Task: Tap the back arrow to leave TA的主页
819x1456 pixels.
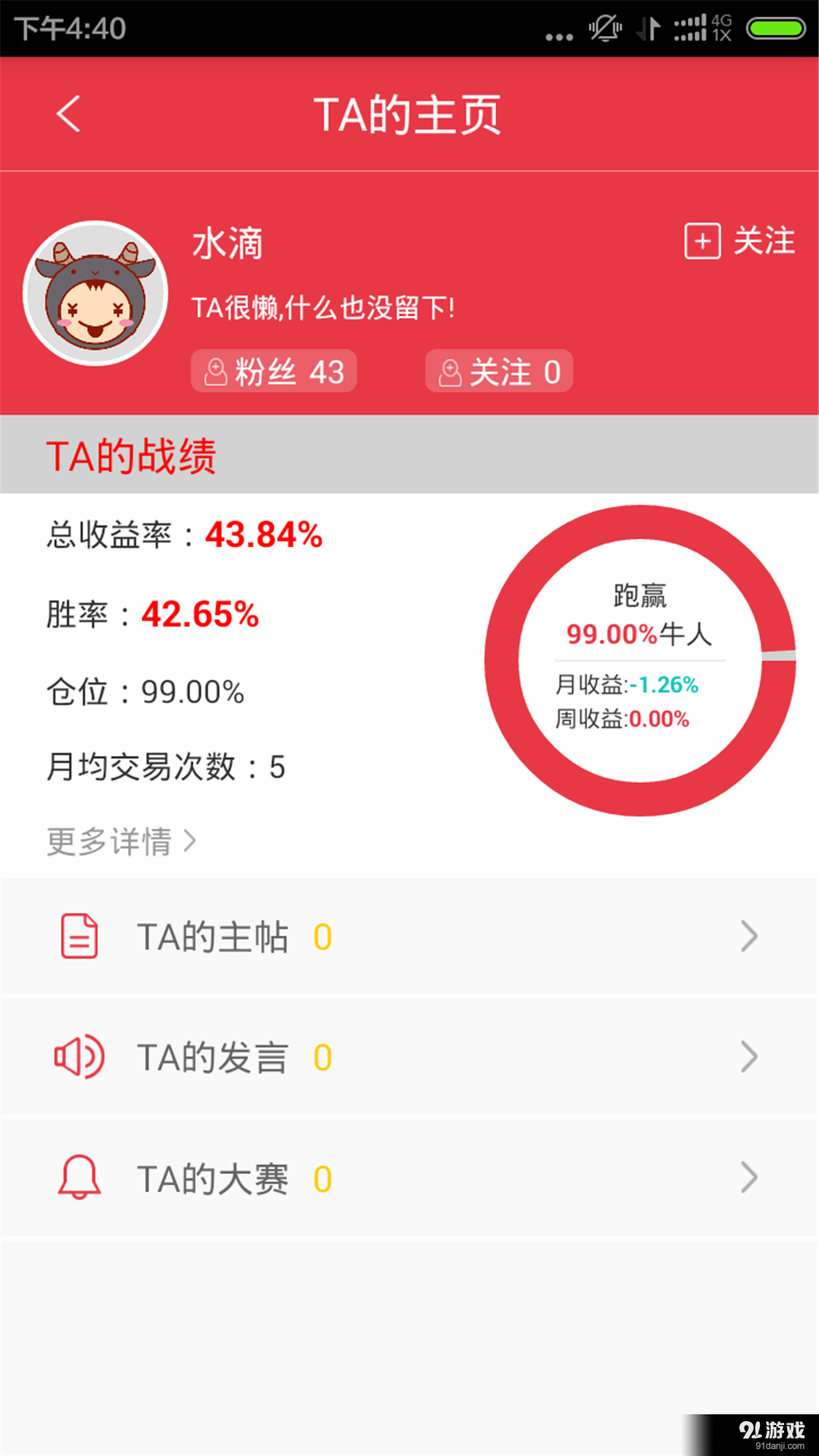Action: (68, 114)
